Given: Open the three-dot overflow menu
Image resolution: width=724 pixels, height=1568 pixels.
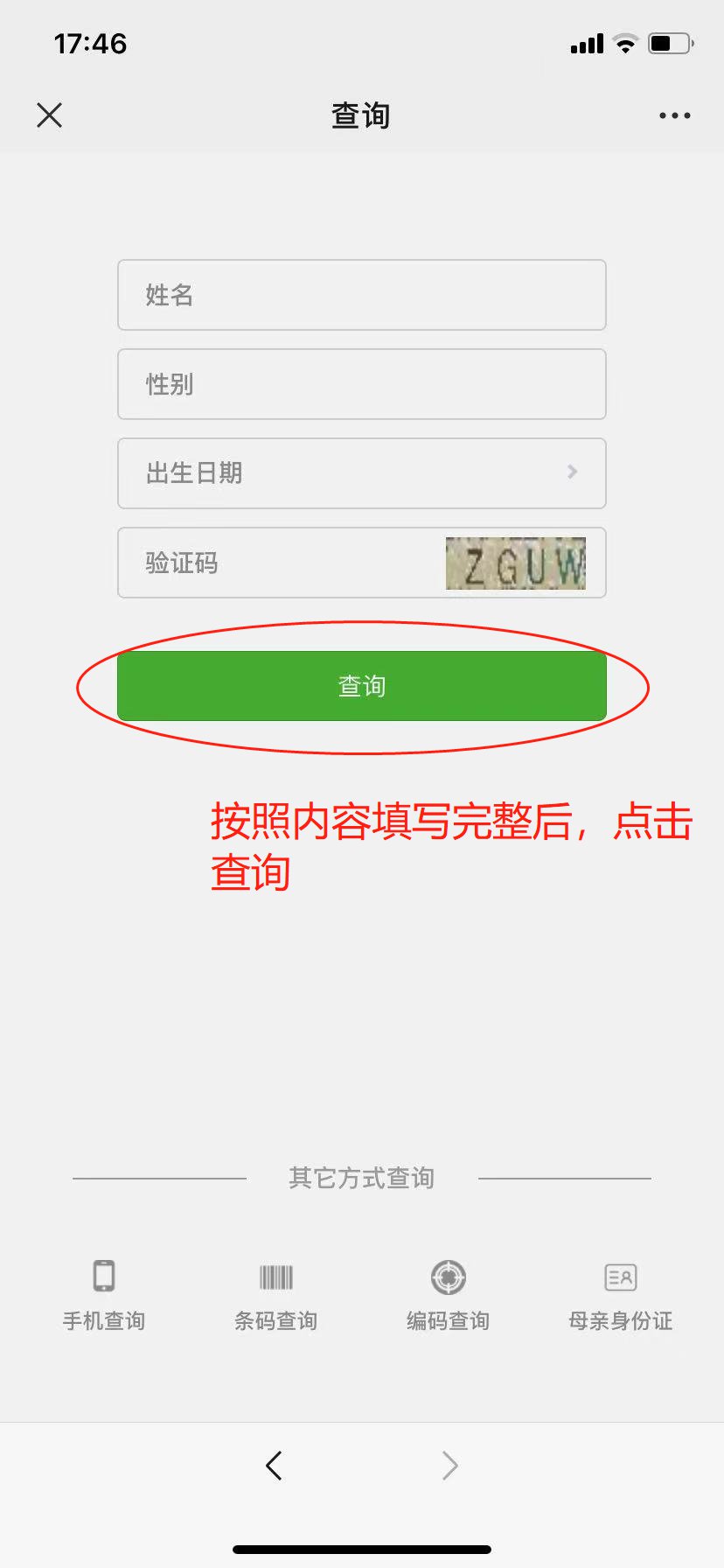Looking at the screenshot, I should pyautogui.click(x=674, y=115).
